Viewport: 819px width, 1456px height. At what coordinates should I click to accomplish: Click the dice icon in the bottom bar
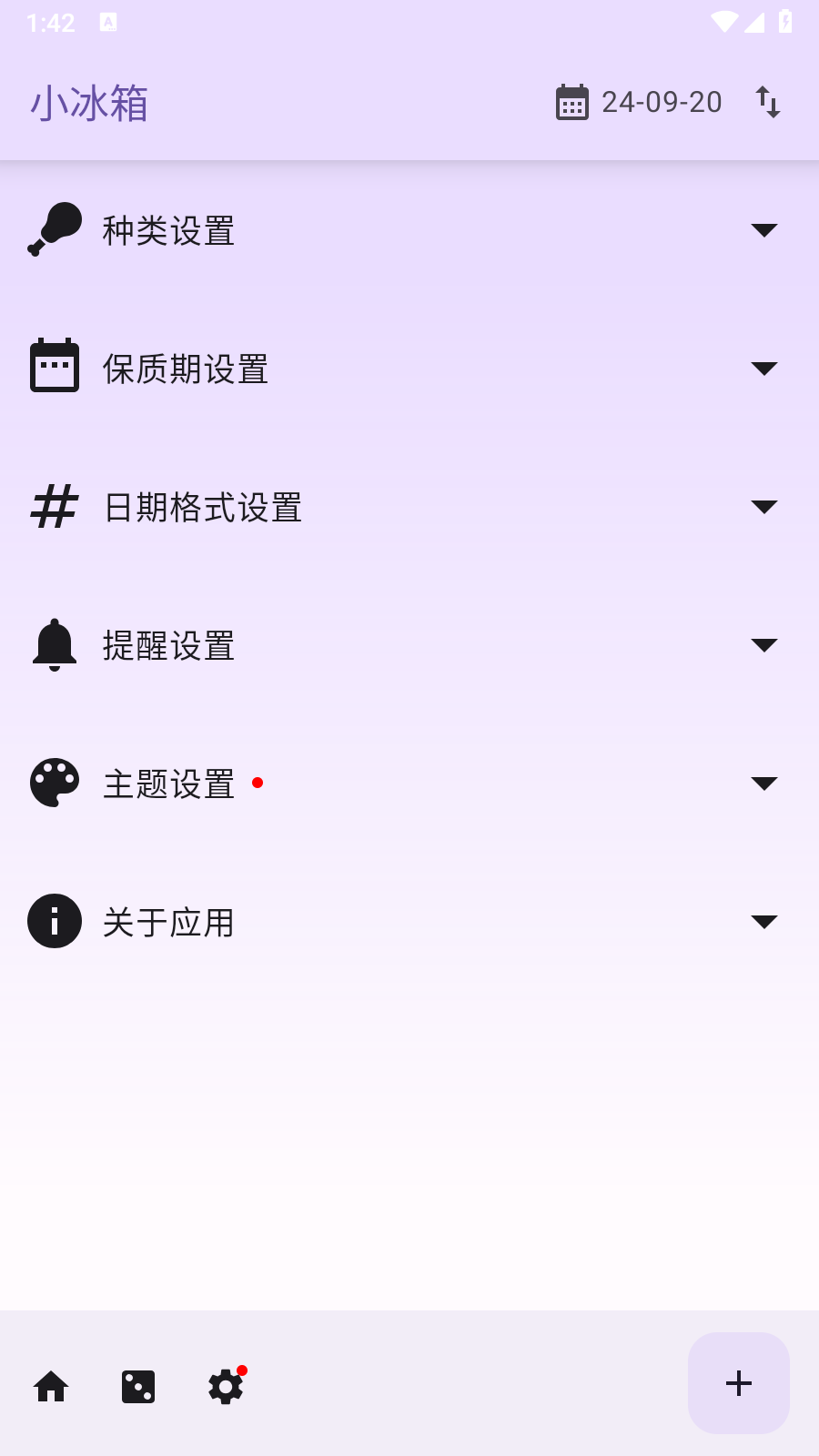138,1386
